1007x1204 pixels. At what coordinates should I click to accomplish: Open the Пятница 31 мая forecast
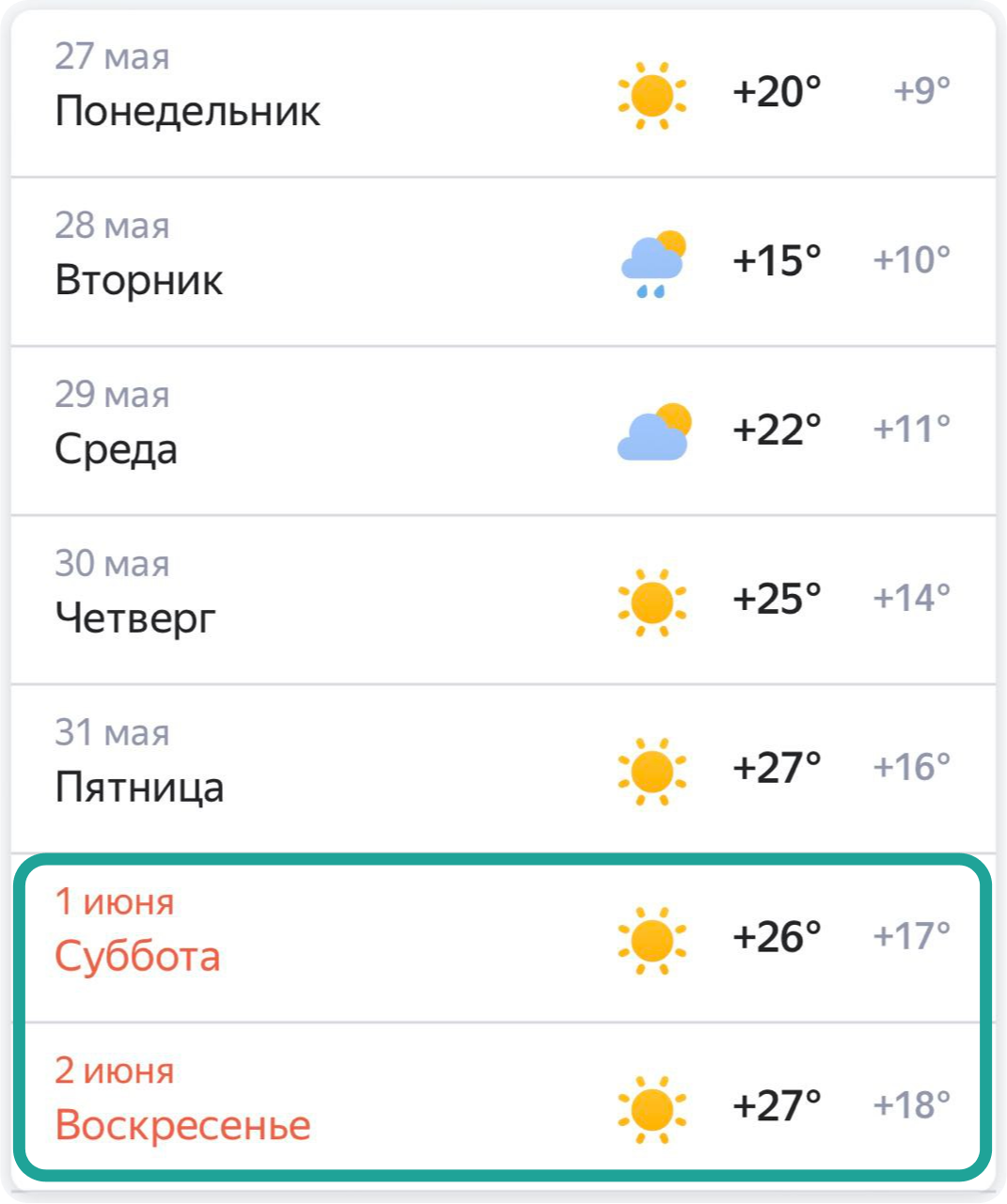pos(503,769)
